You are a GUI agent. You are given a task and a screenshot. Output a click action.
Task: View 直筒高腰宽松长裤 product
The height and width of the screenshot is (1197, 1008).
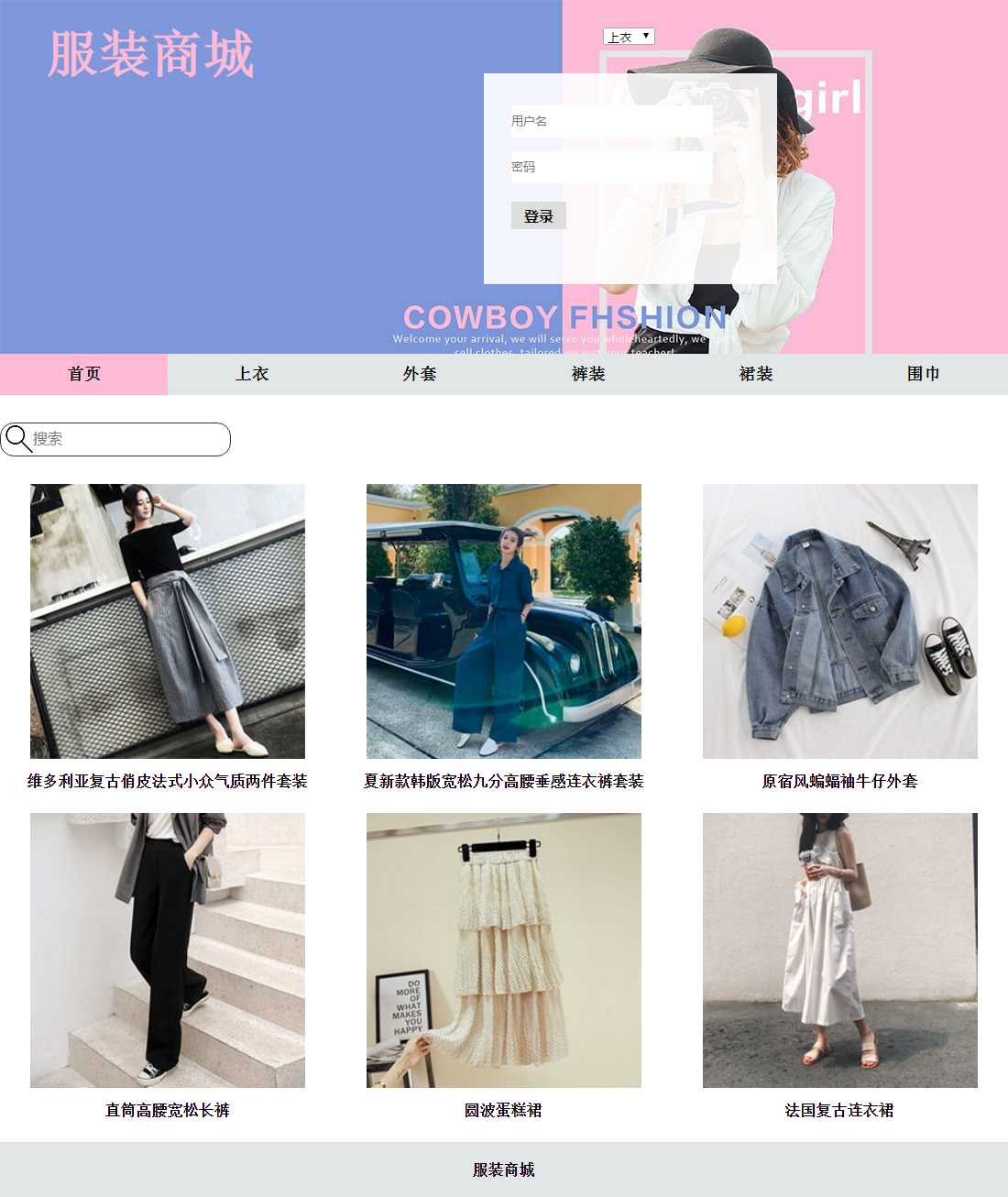[x=168, y=950]
